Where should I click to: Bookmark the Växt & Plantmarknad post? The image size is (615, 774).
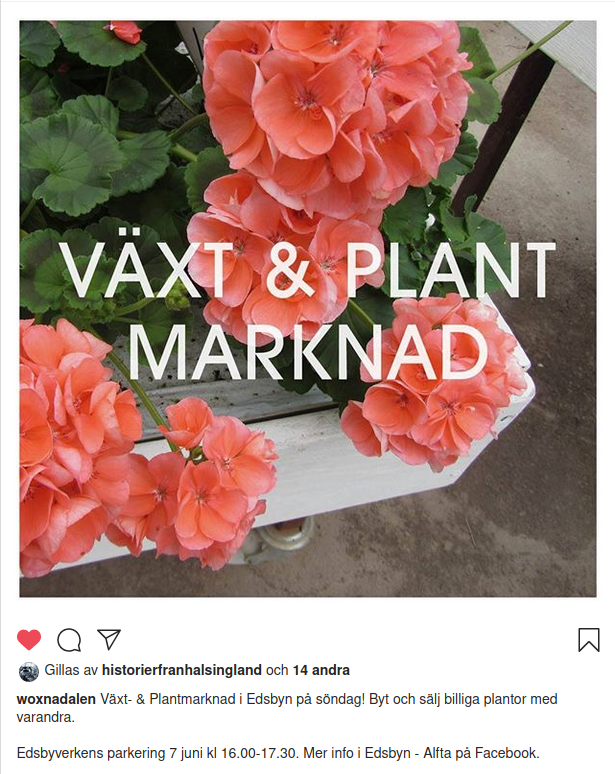(x=589, y=640)
